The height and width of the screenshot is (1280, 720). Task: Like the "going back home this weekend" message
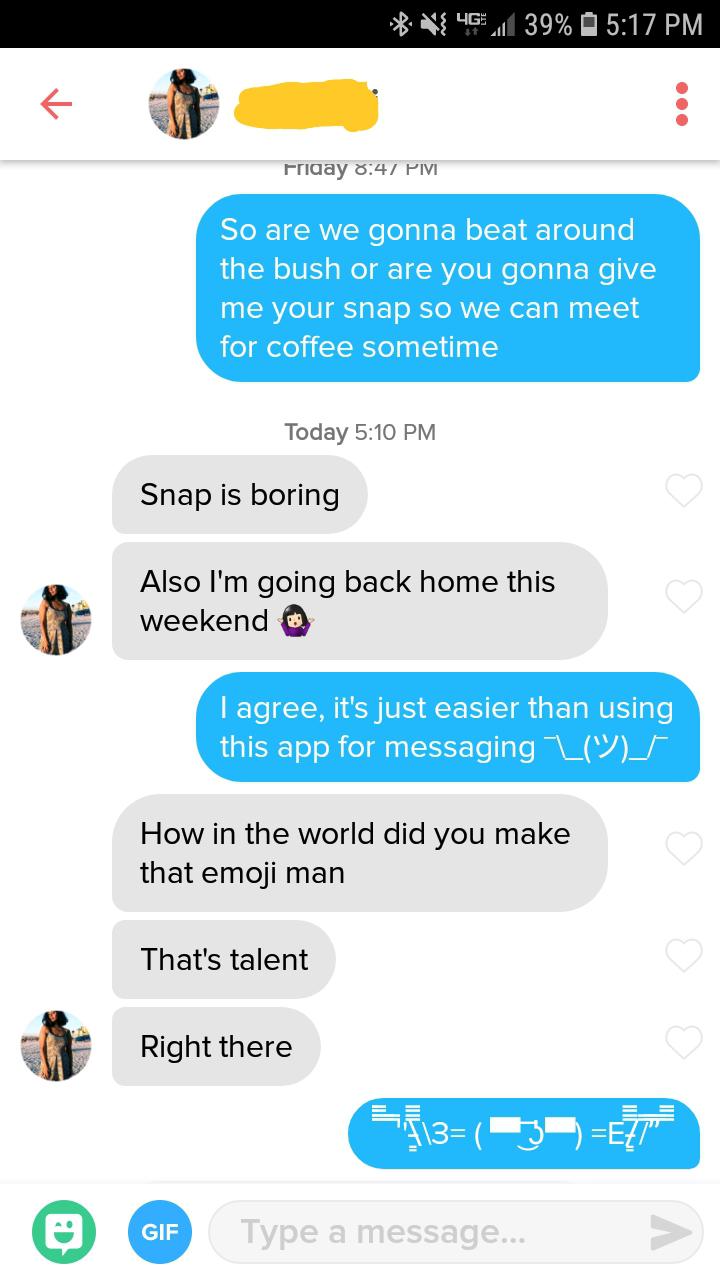click(x=684, y=596)
